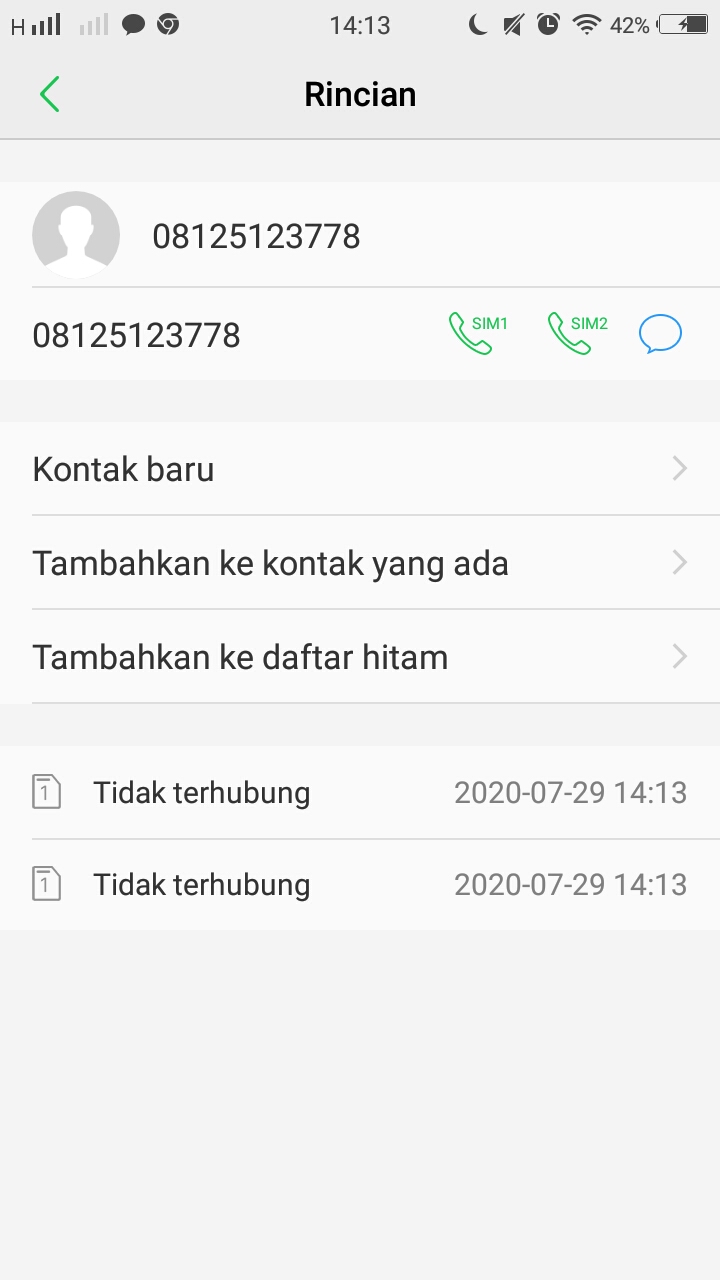Screen dimensions: 720x1280
Task: Tap the mute indicator in the status bar
Action: [512, 23]
